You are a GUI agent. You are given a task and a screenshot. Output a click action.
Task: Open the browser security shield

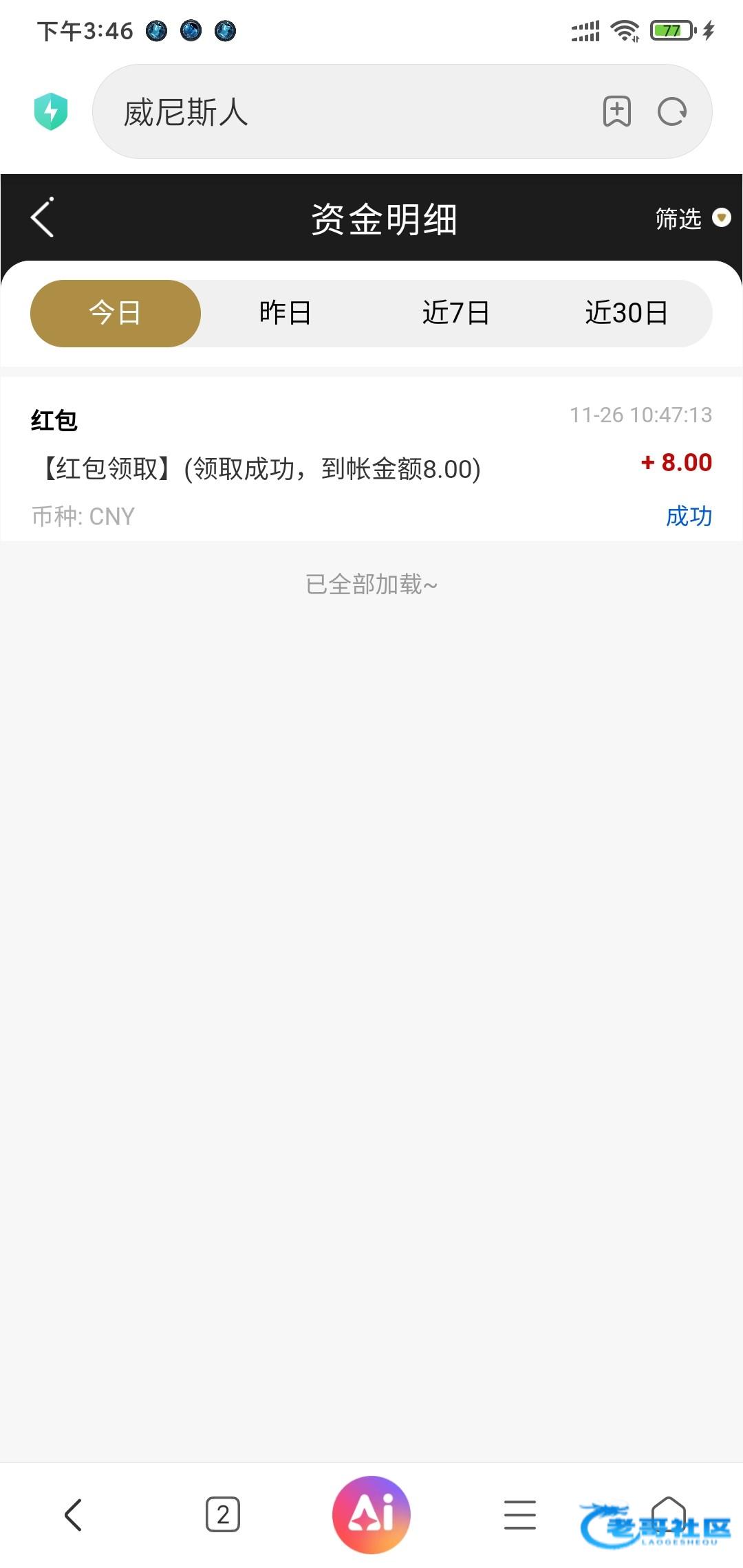[x=51, y=111]
